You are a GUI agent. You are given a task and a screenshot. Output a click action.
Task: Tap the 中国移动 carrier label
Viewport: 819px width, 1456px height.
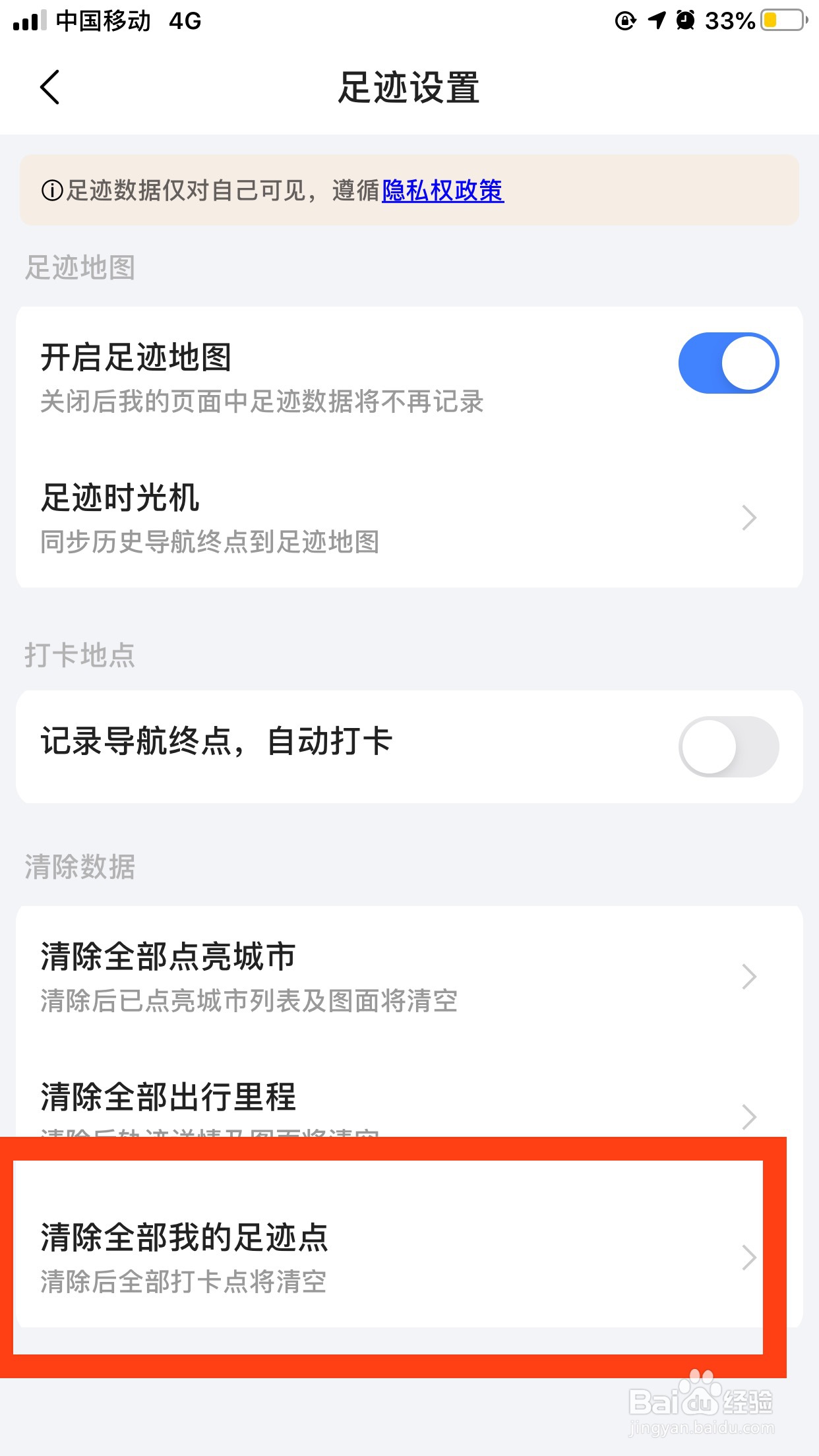[102, 21]
